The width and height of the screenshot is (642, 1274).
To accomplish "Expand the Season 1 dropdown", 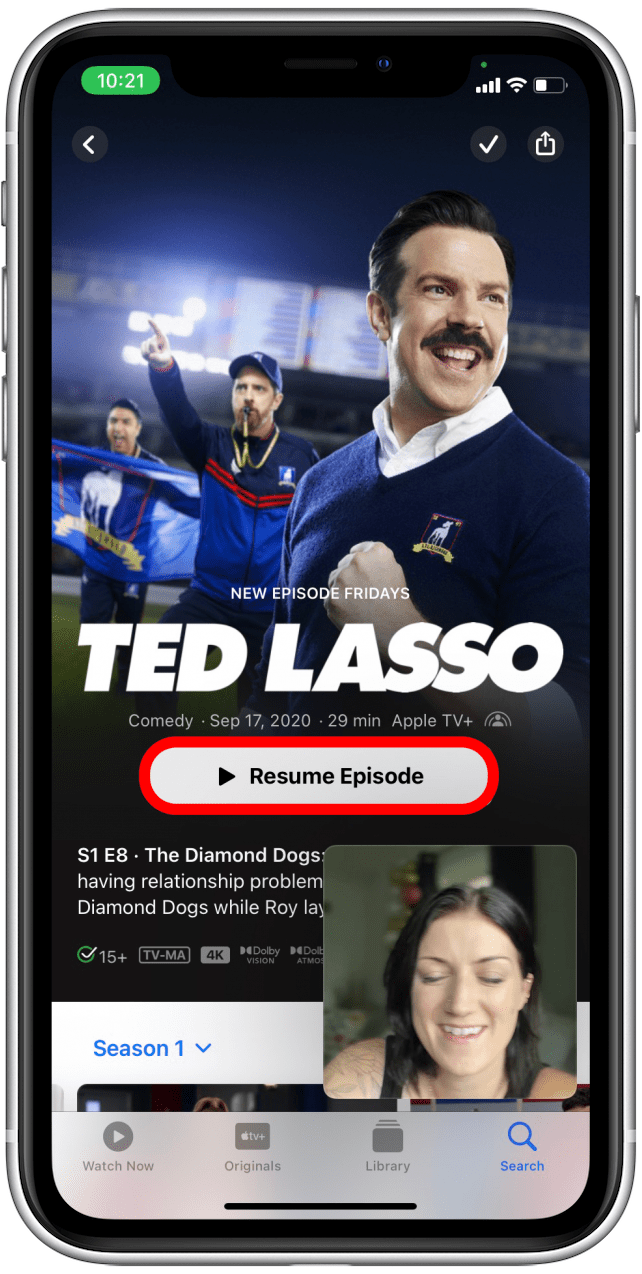I will 152,1048.
